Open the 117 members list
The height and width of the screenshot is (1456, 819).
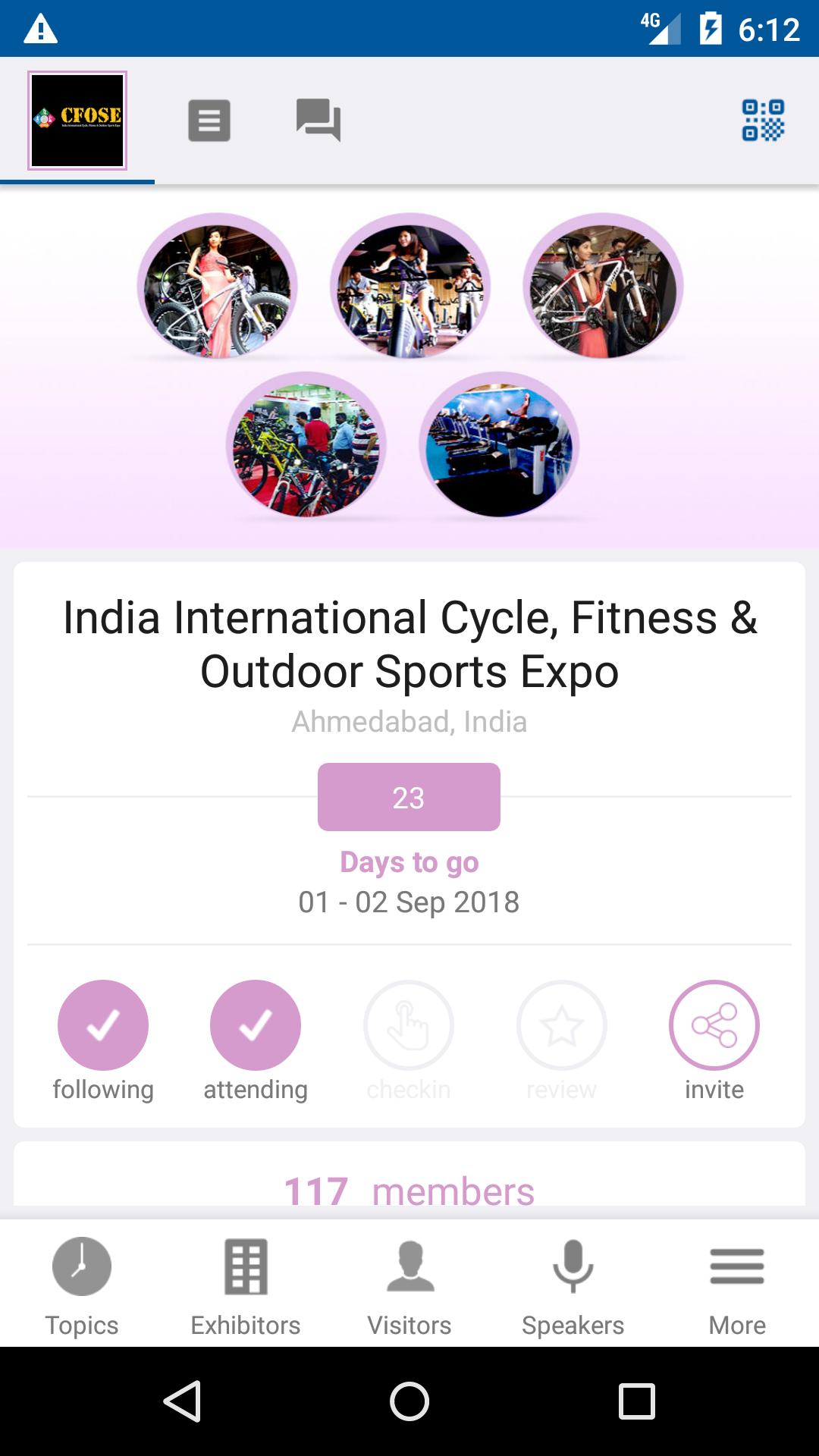(x=409, y=1189)
